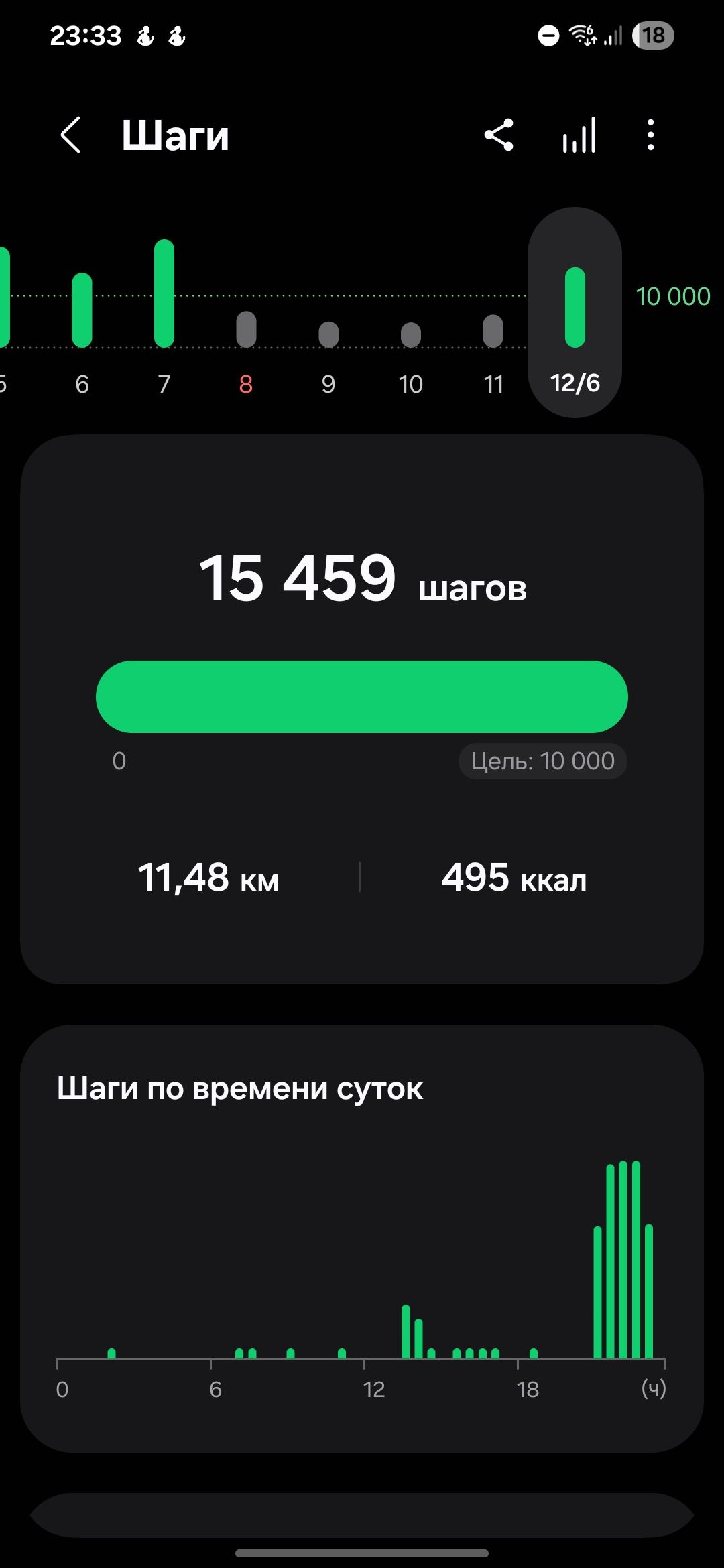Go back from the Шаги screen
The width and height of the screenshot is (724, 1568).
tap(71, 135)
